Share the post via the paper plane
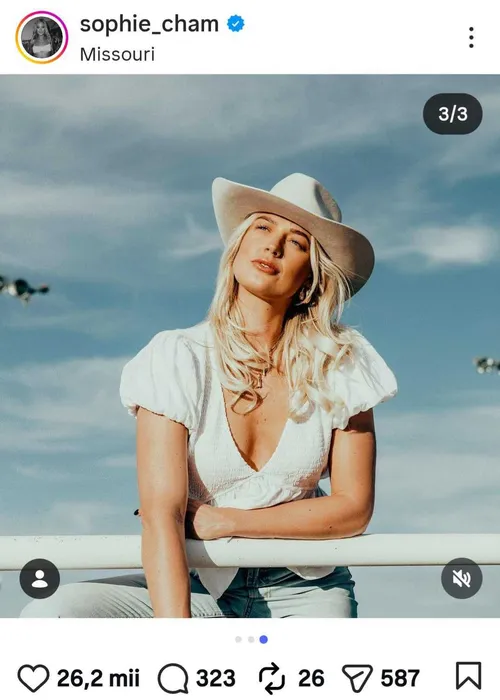The image size is (500, 700). (357, 679)
